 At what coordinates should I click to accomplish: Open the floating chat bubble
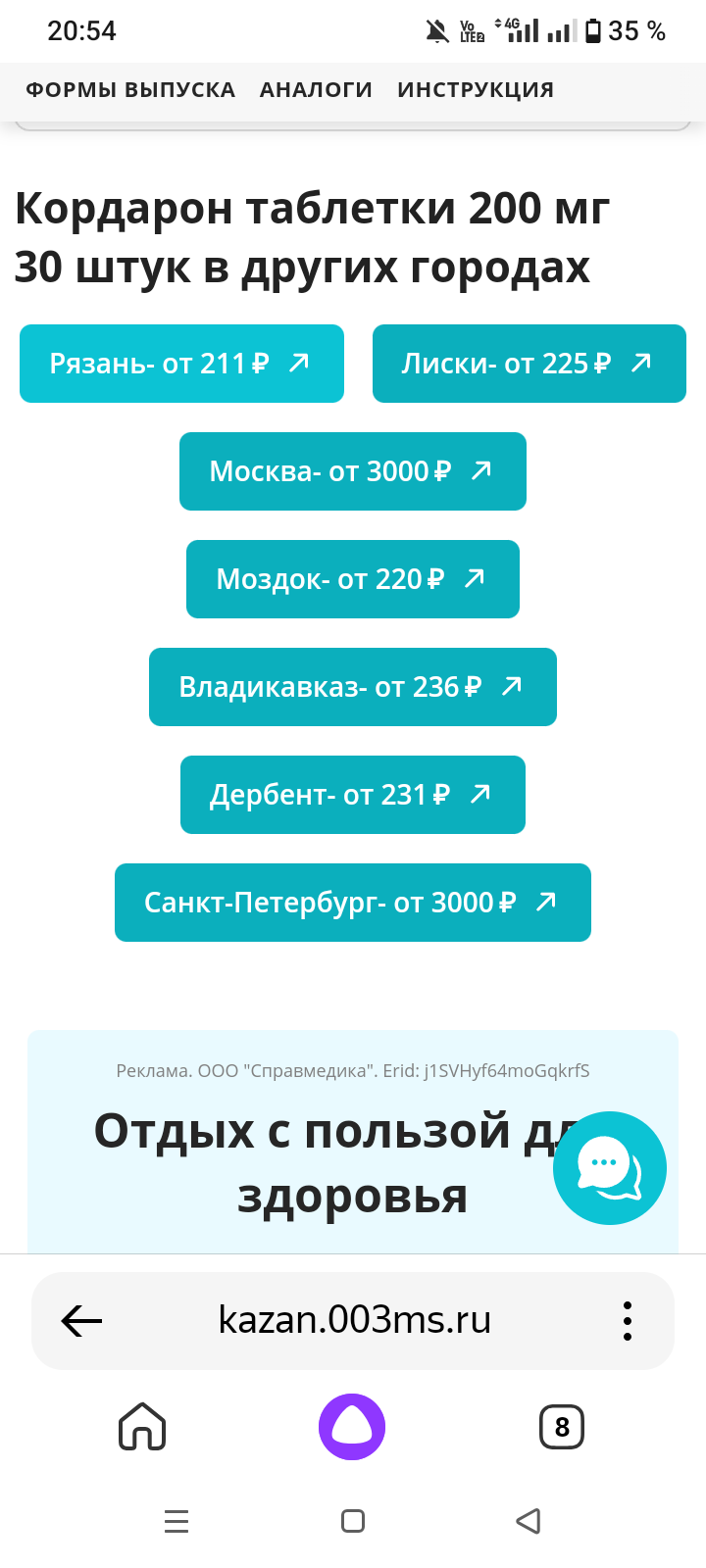[x=609, y=1167]
